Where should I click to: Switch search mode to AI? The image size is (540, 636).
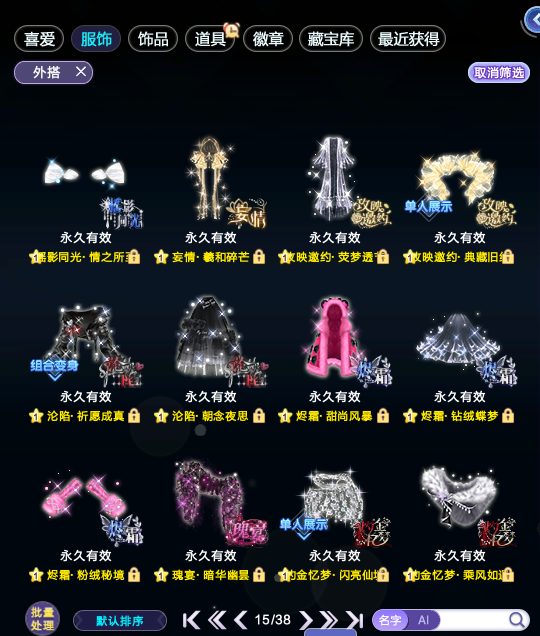424,620
